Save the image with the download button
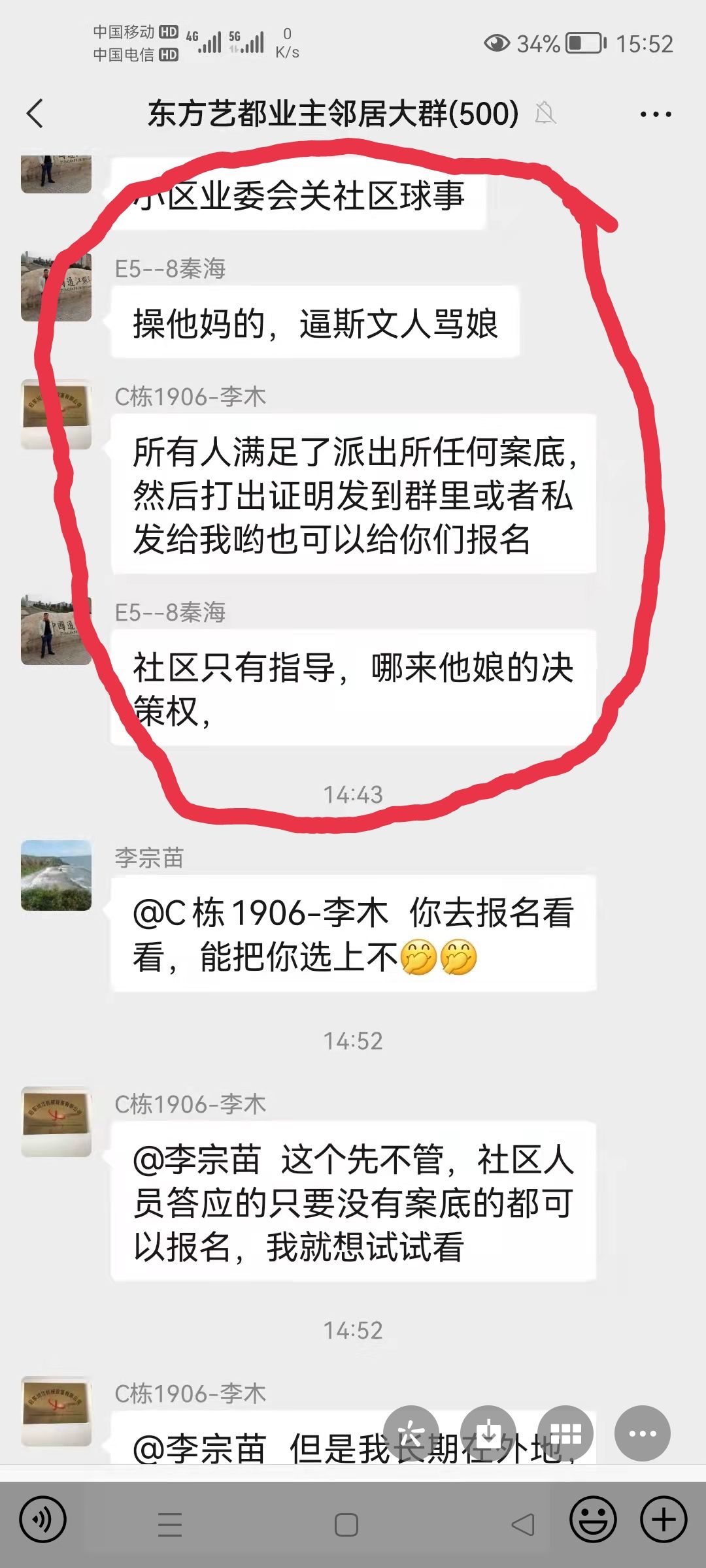Viewport: 706px width, 1568px height. [x=488, y=1433]
